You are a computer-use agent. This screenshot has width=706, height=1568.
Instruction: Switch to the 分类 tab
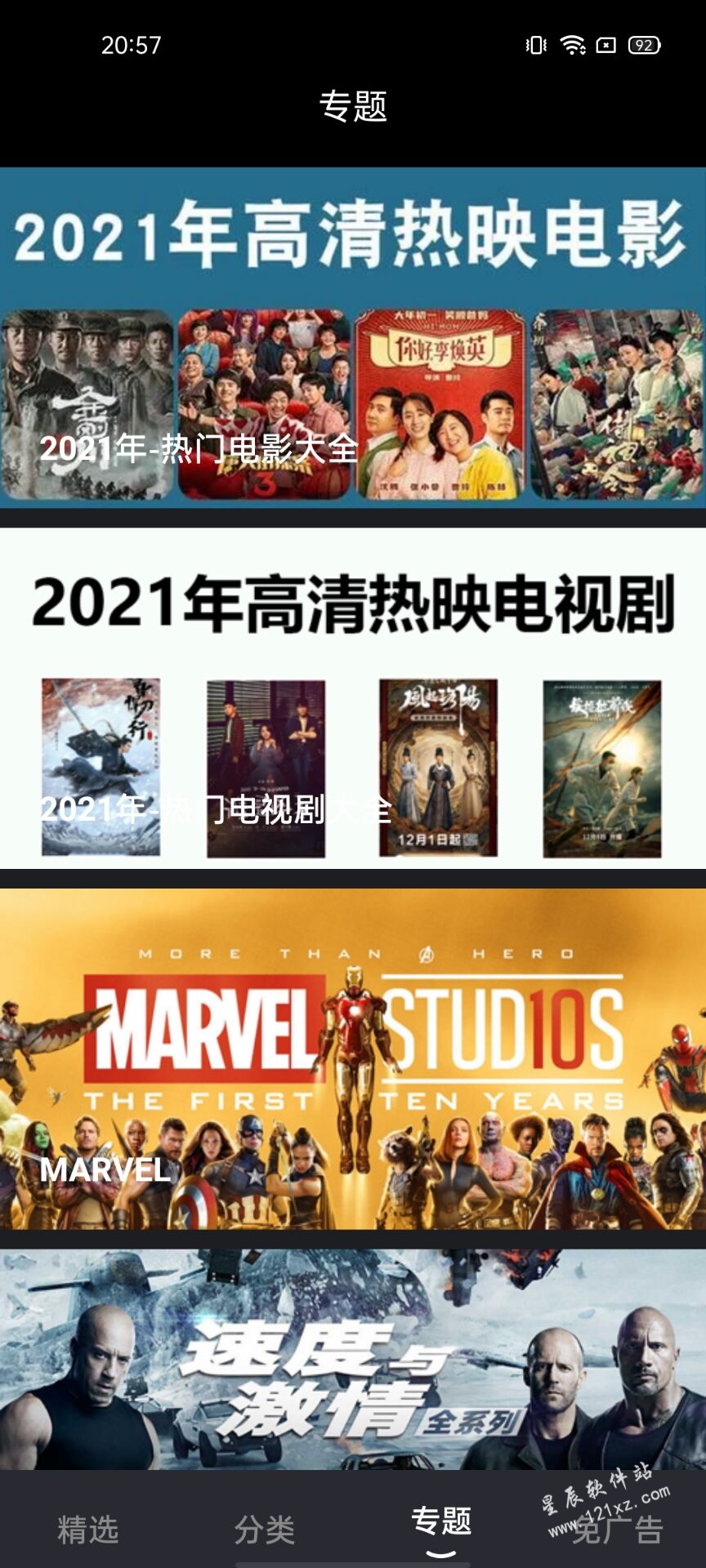click(x=265, y=1529)
